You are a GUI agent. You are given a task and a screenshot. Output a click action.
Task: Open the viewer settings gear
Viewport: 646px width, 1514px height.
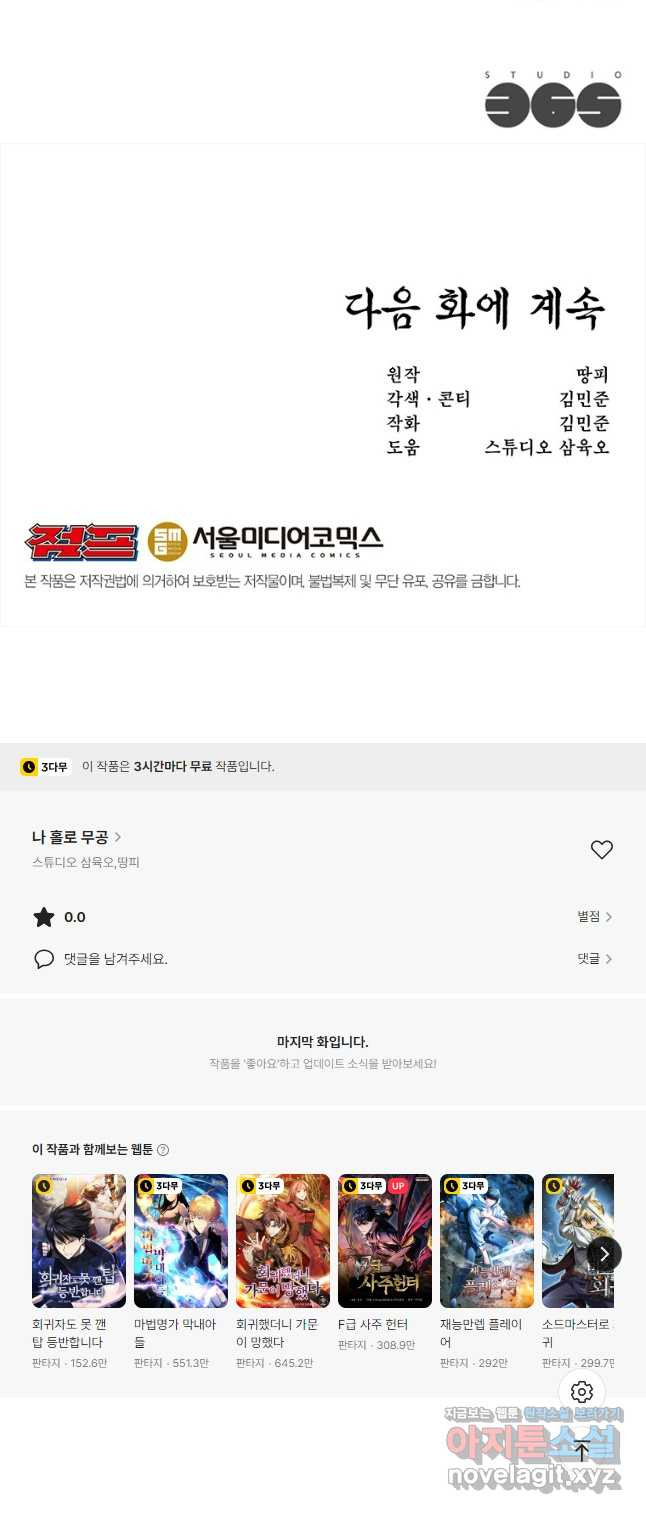(582, 1391)
